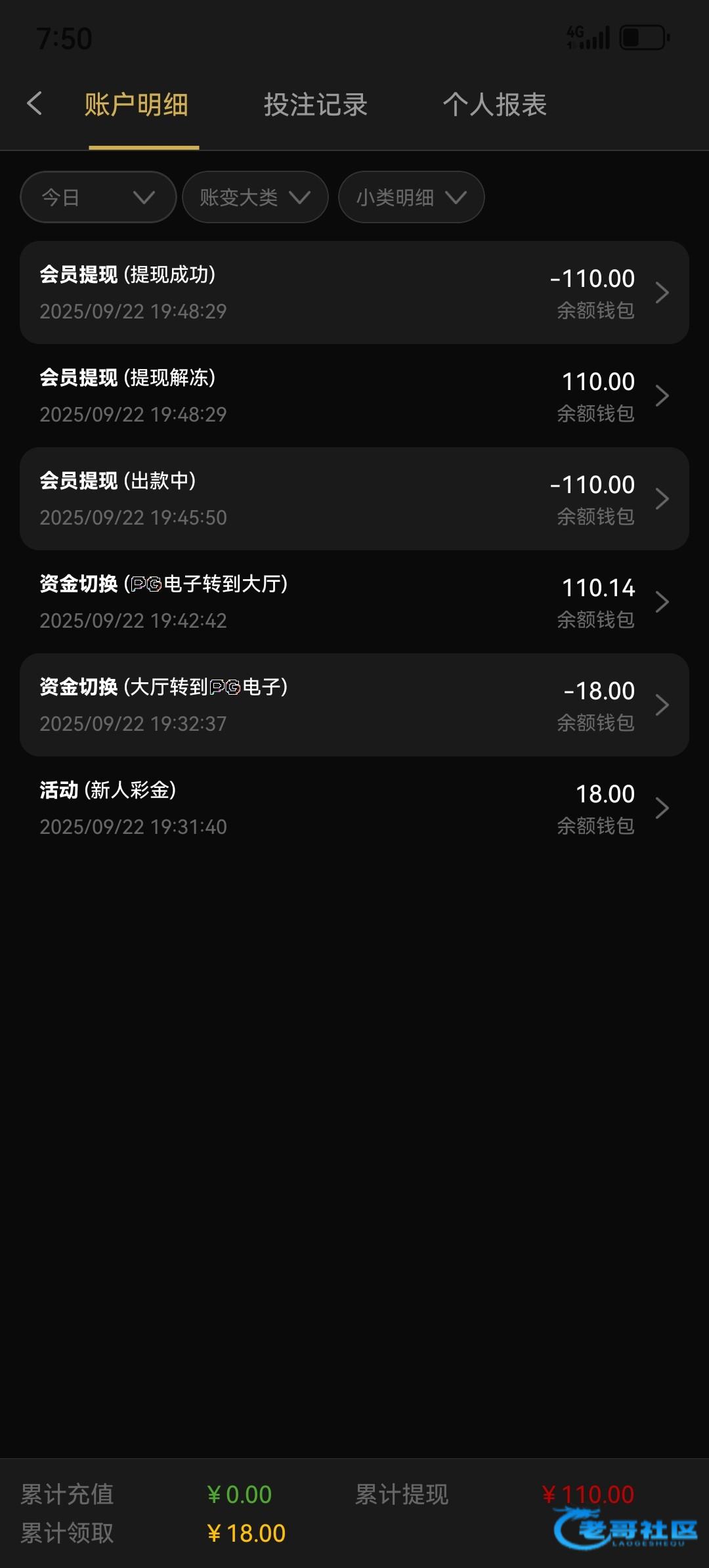The height and width of the screenshot is (1568, 709).
Task: Open the 会员提现 (提现成功) record
Action: 354,292
